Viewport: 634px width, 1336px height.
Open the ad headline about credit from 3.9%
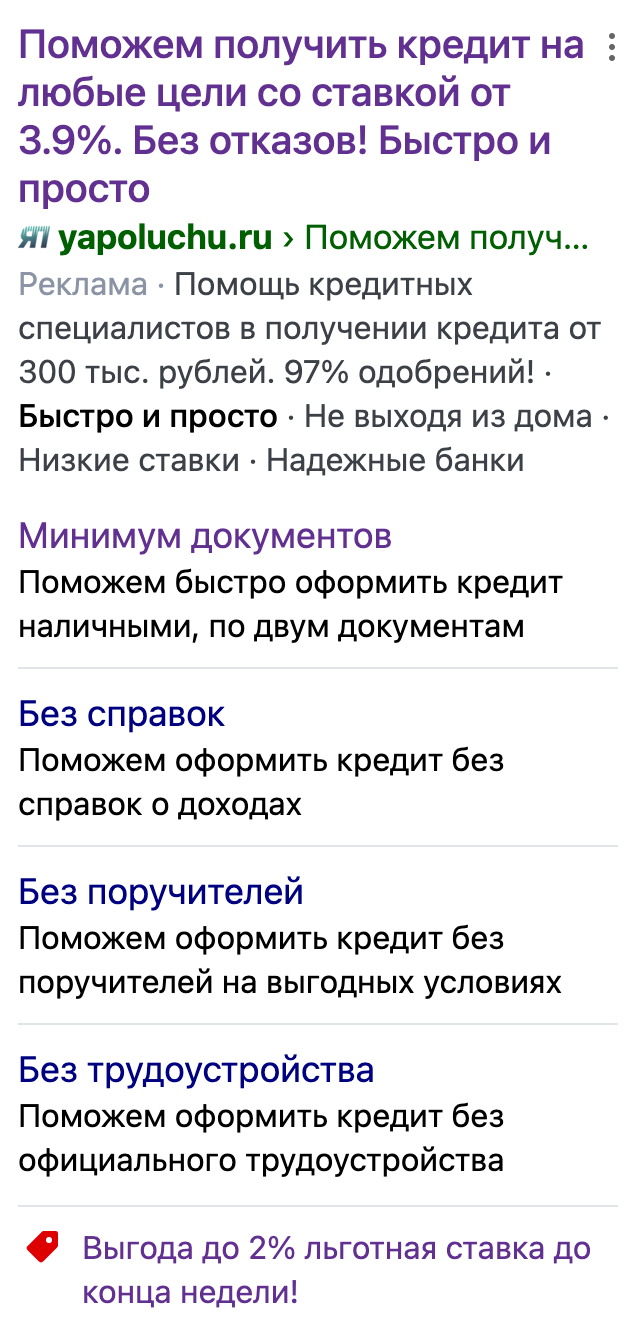[x=300, y=116]
